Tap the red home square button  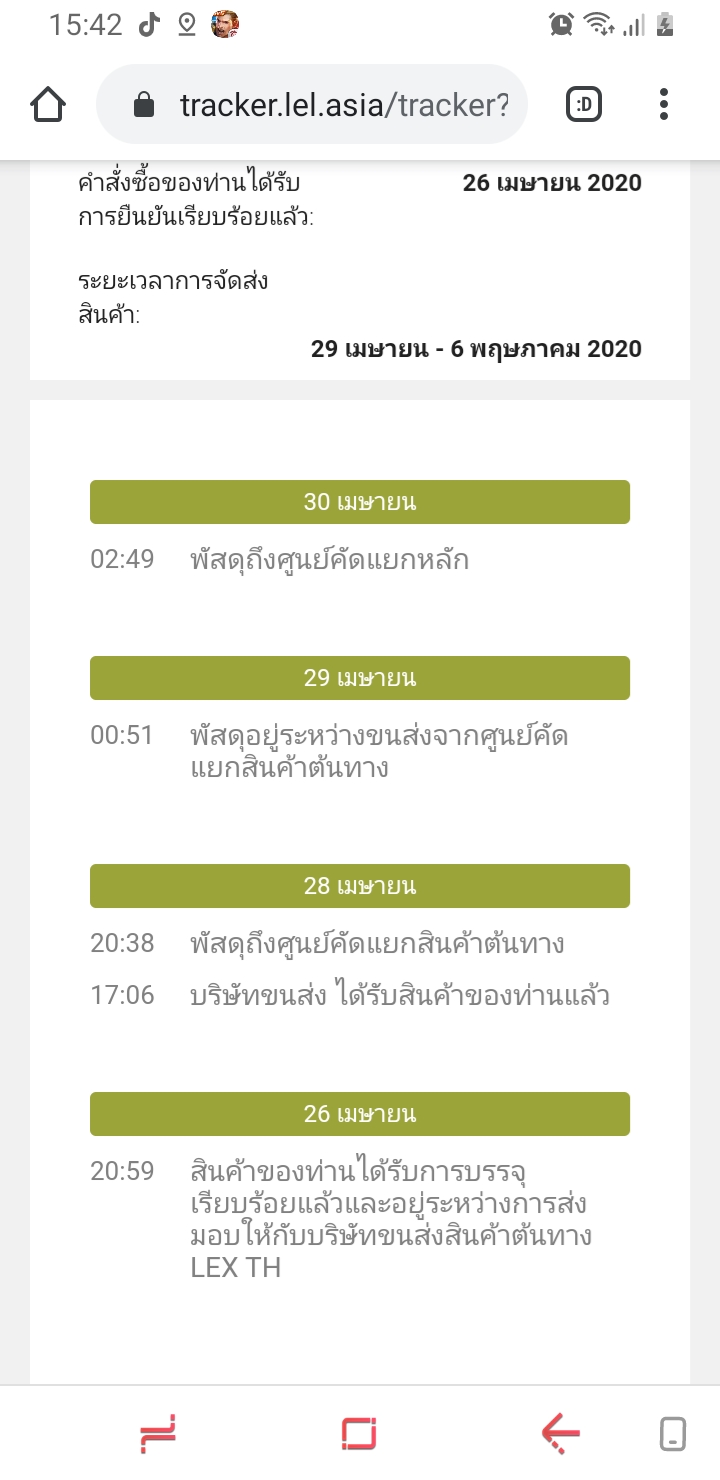point(358,1433)
